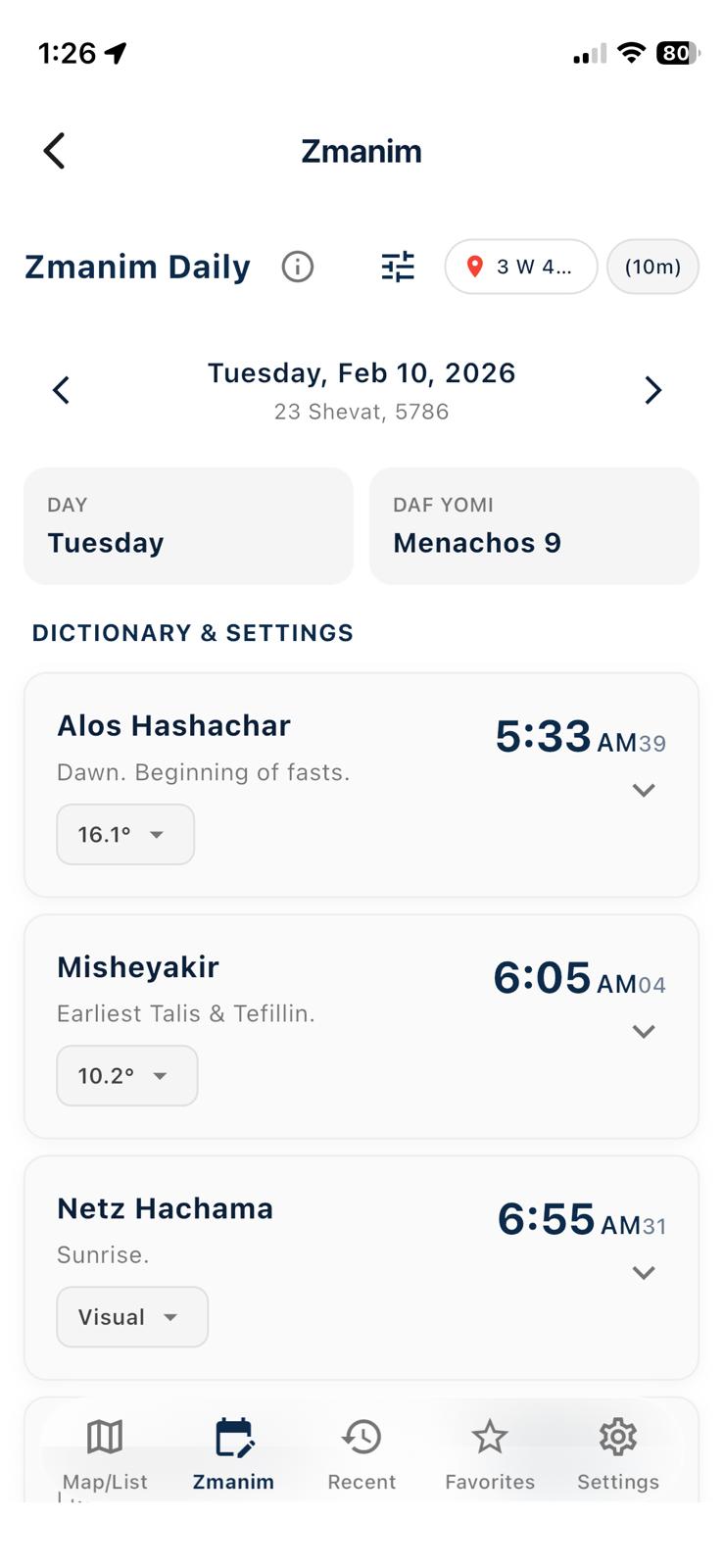The width and height of the screenshot is (723, 1568).
Task: Open the Tuesday day card
Action: pos(188,526)
